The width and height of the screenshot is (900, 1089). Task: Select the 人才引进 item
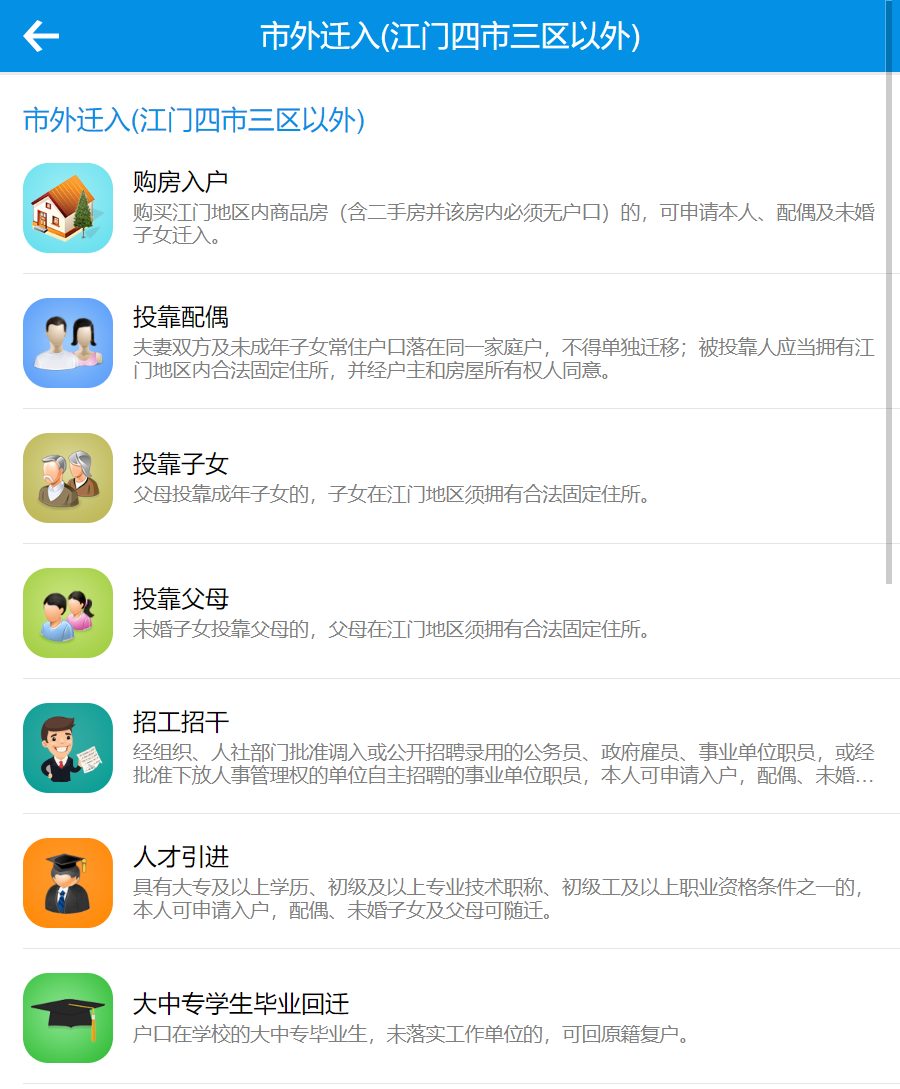coord(180,858)
